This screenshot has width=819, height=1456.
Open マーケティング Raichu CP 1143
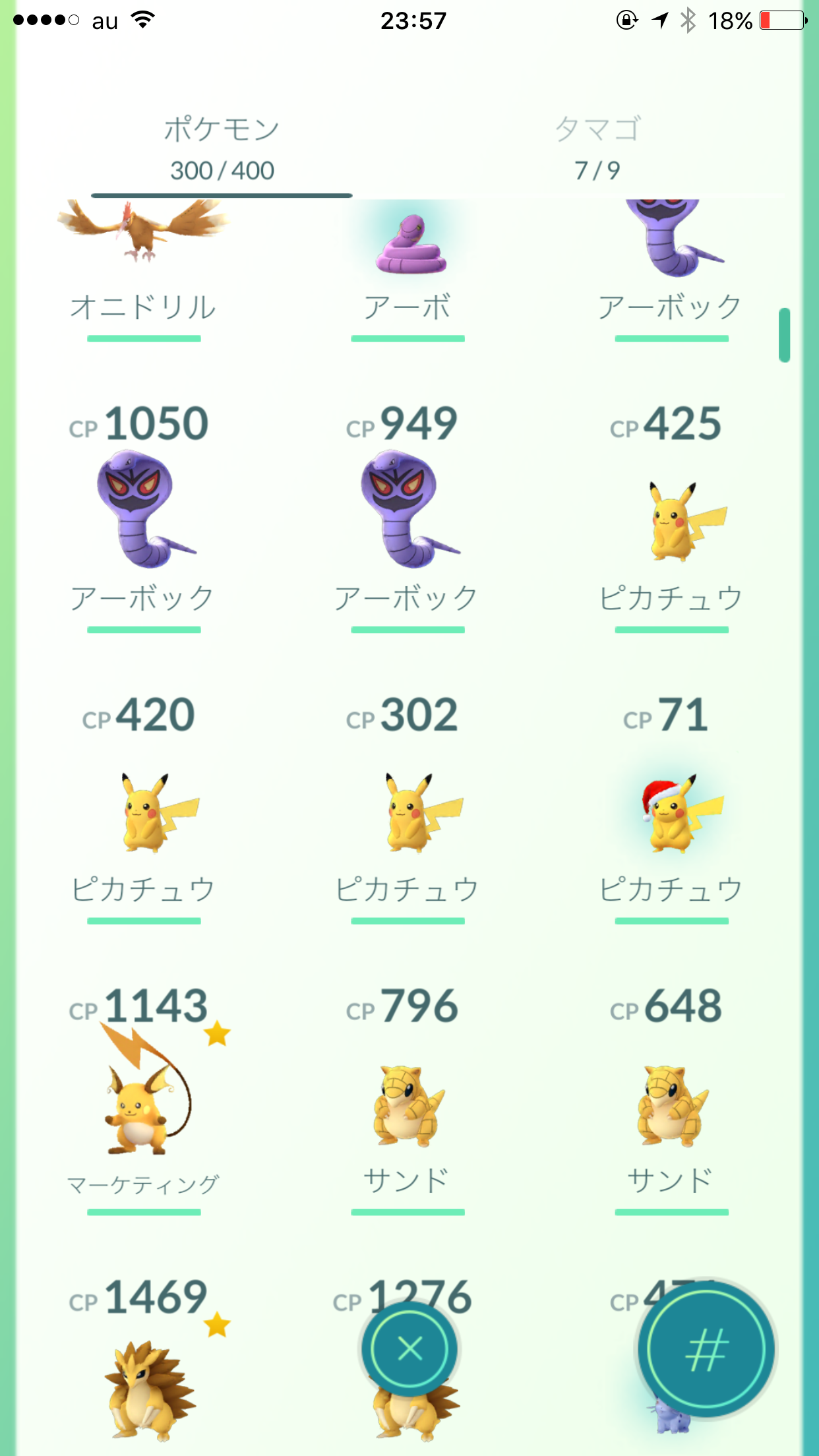[x=144, y=1101]
